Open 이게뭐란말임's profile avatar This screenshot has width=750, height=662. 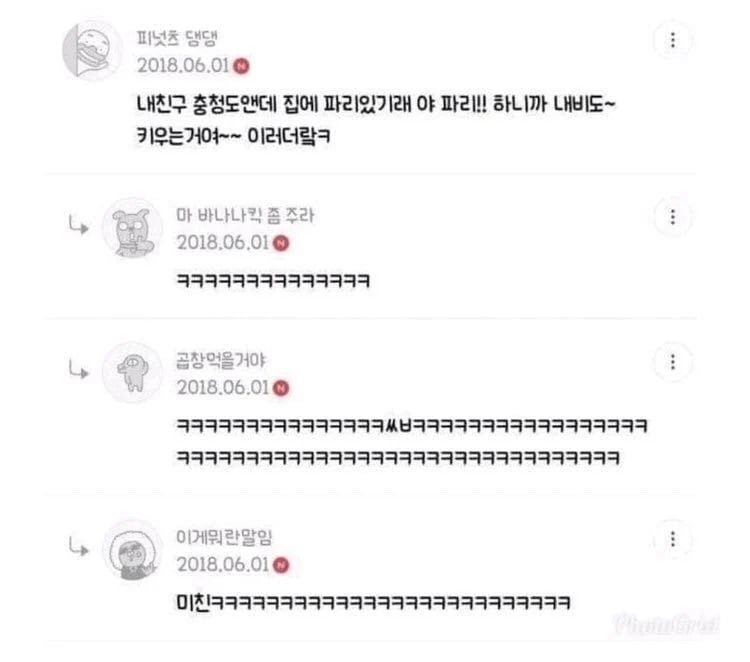134,553
